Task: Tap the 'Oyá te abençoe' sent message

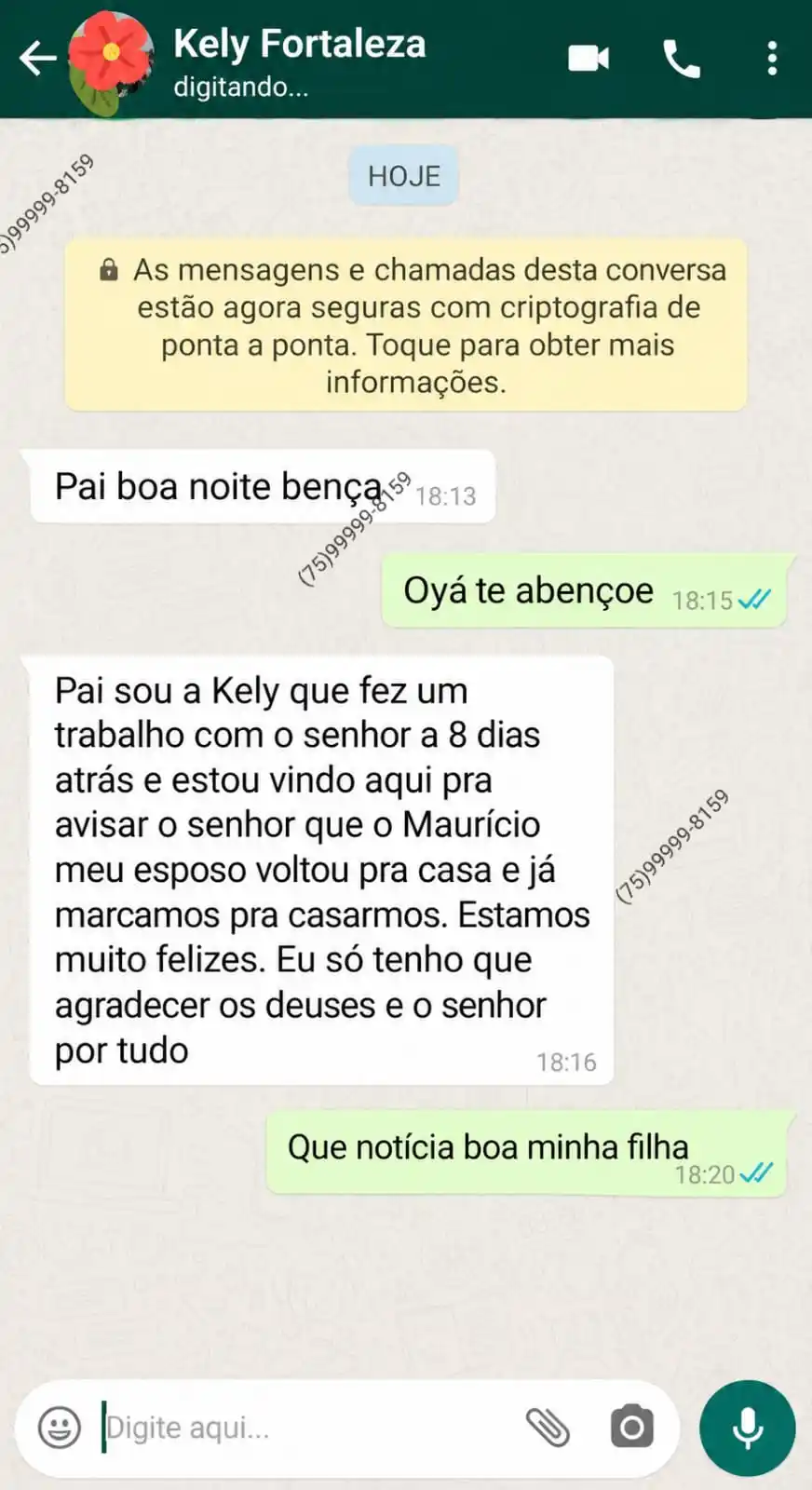Action: coord(526,589)
